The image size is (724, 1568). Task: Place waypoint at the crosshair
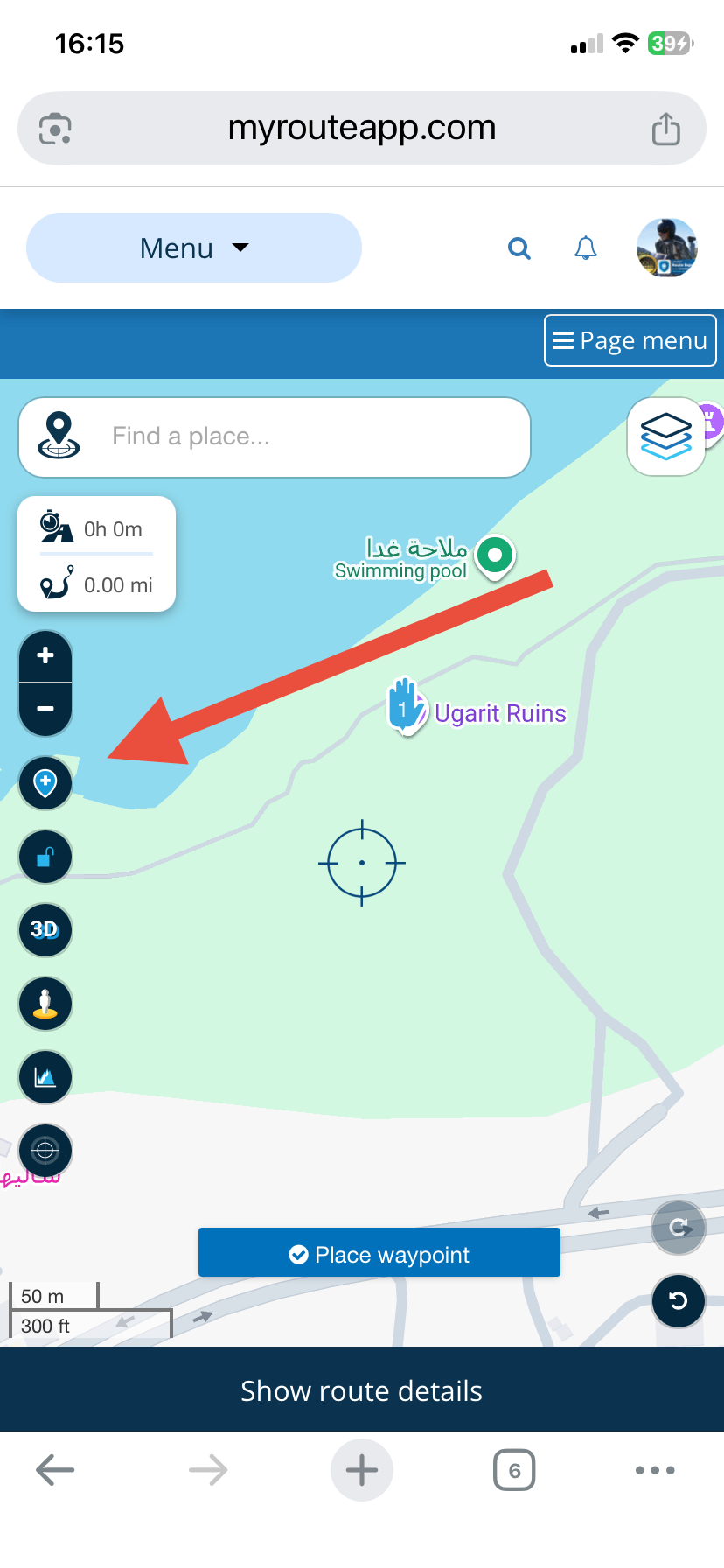379,1253
